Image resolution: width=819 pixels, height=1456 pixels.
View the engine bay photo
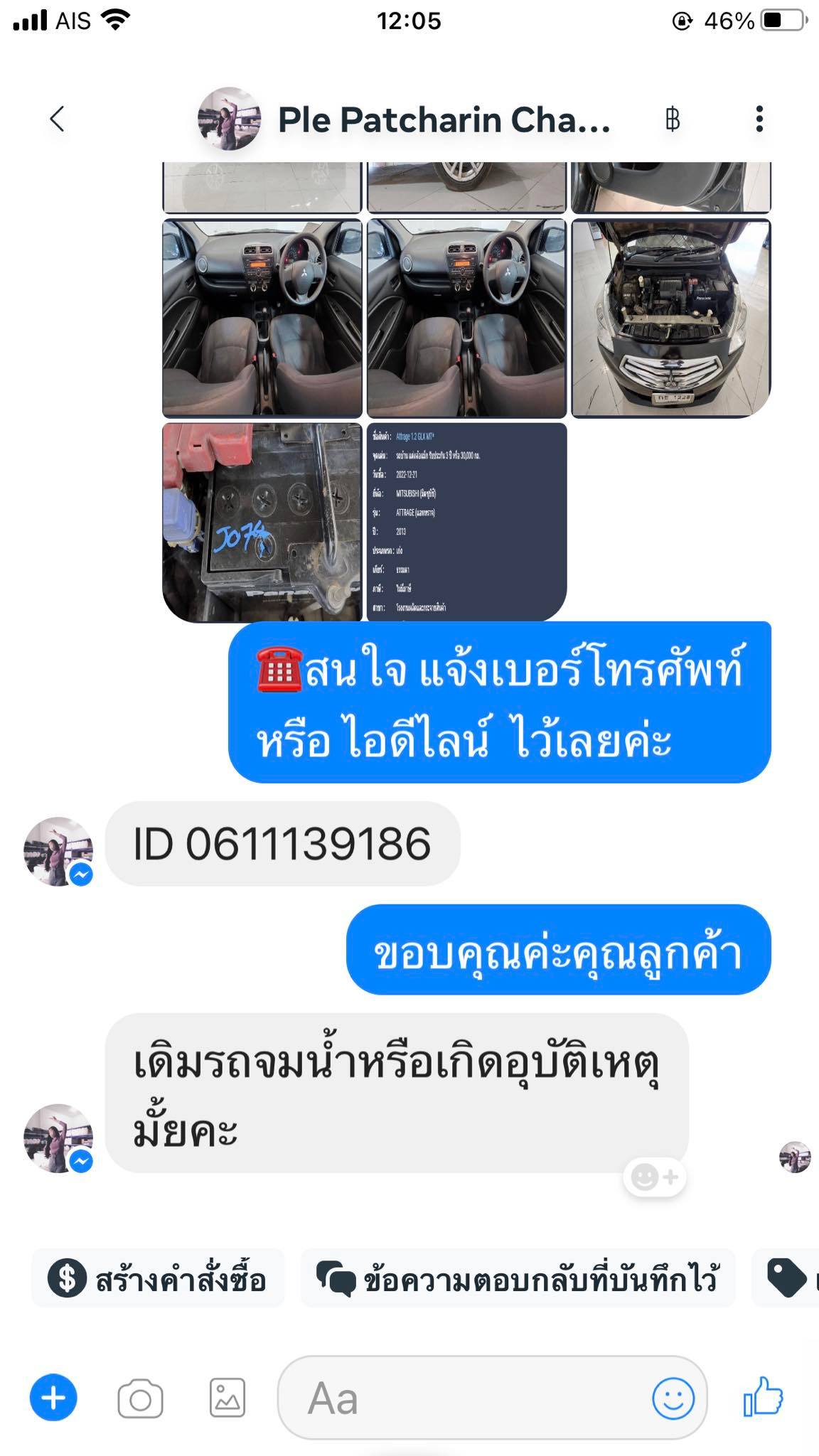pos(671,318)
